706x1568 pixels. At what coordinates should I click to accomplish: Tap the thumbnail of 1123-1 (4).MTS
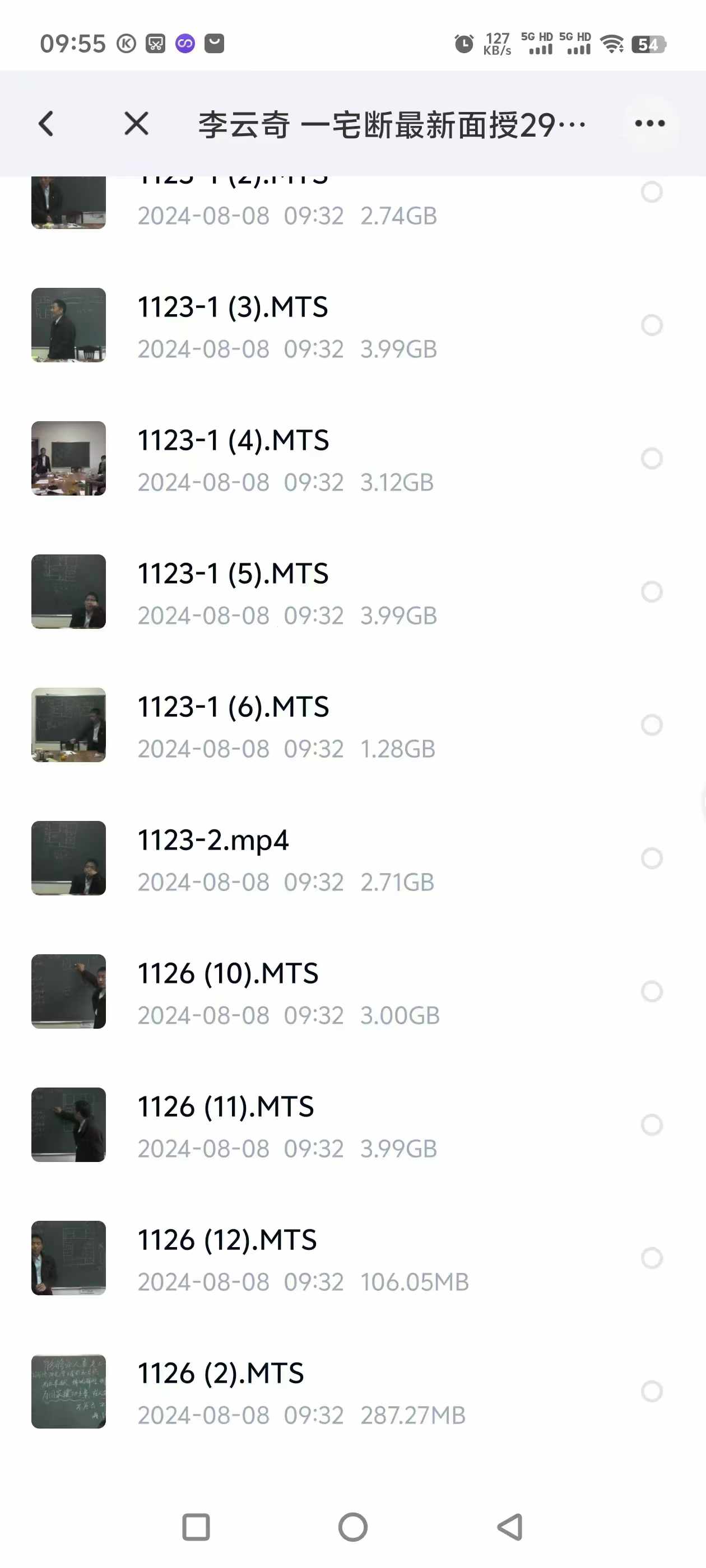click(x=68, y=458)
